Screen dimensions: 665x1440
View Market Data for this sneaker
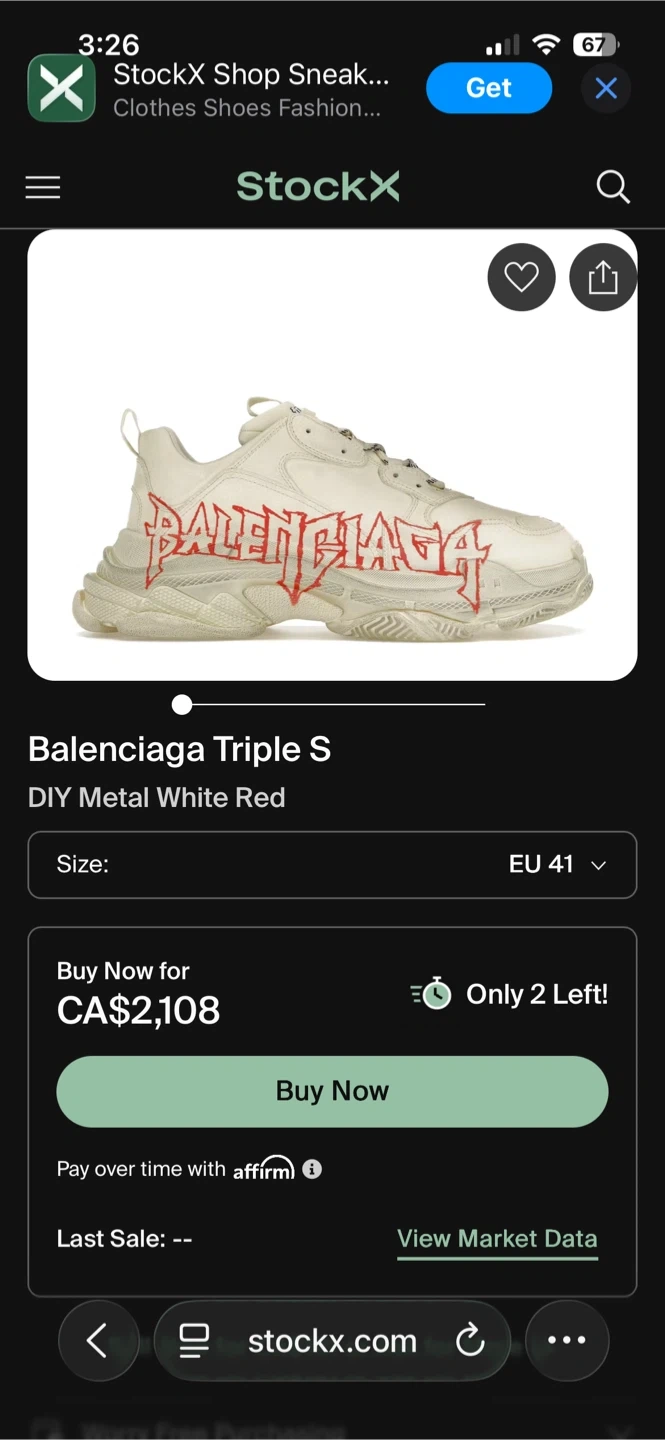[x=497, y=1239]
